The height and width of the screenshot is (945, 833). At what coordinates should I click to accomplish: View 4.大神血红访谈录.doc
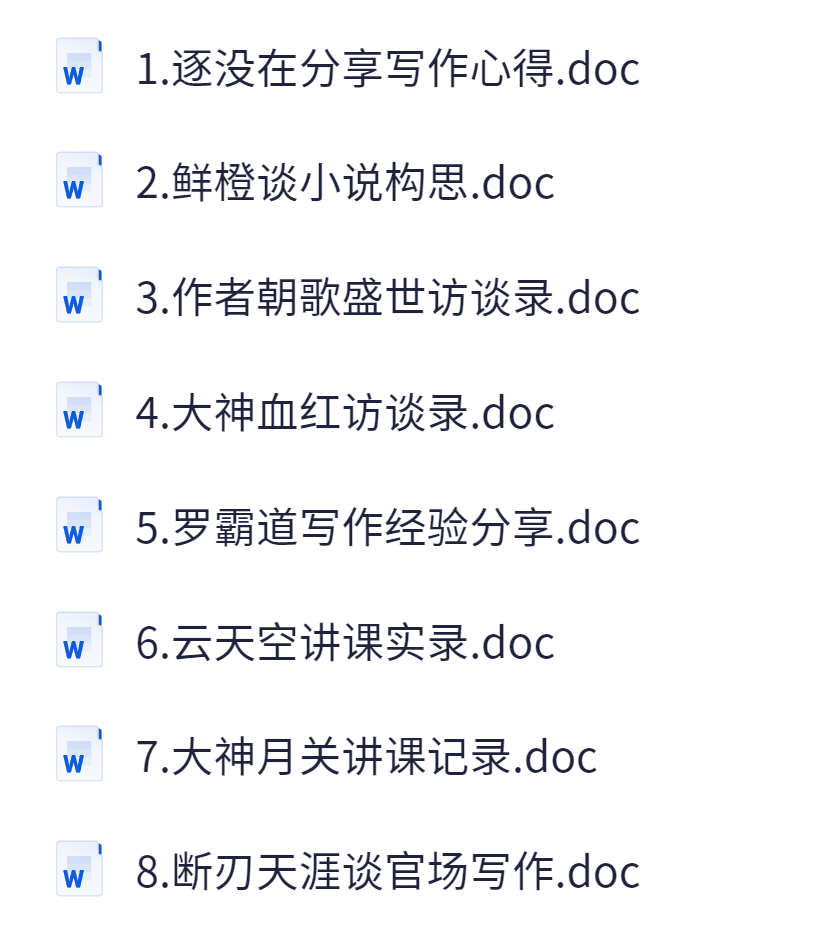pyautogui.click(x=345, y=414)
